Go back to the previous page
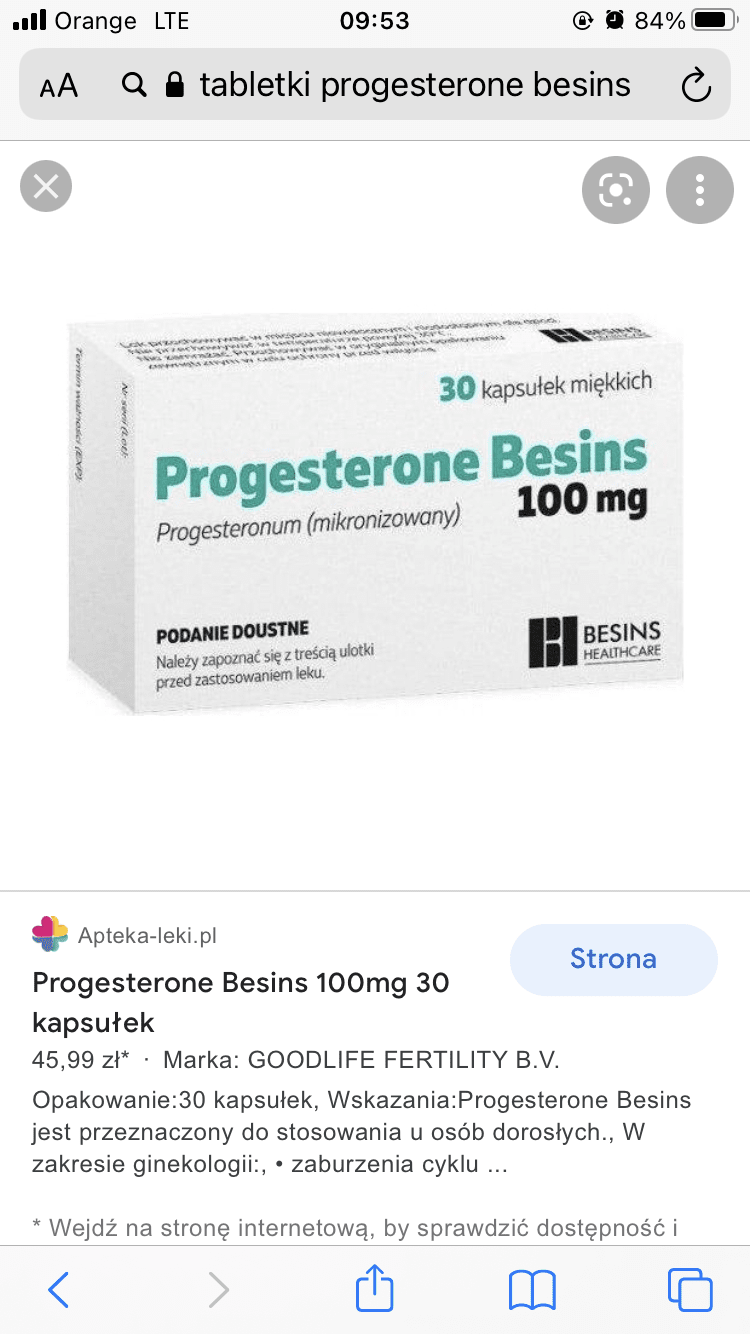Image resolution: width=750 pixels, height=1334 pixels. pyautogui.click(x=59, y=1290)
